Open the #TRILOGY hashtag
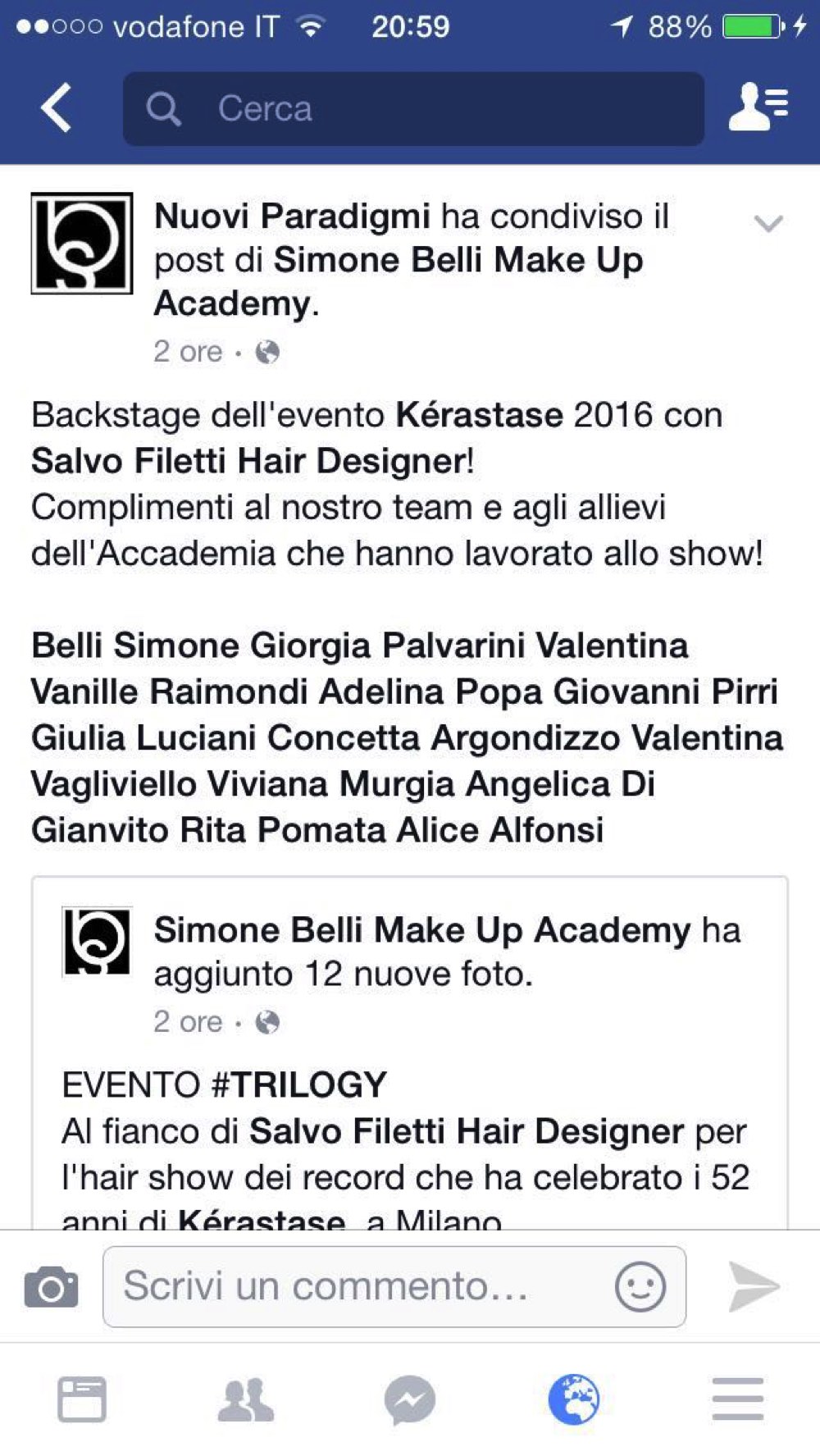Screen dimensions: 820x1456 tap(299, 1084)
